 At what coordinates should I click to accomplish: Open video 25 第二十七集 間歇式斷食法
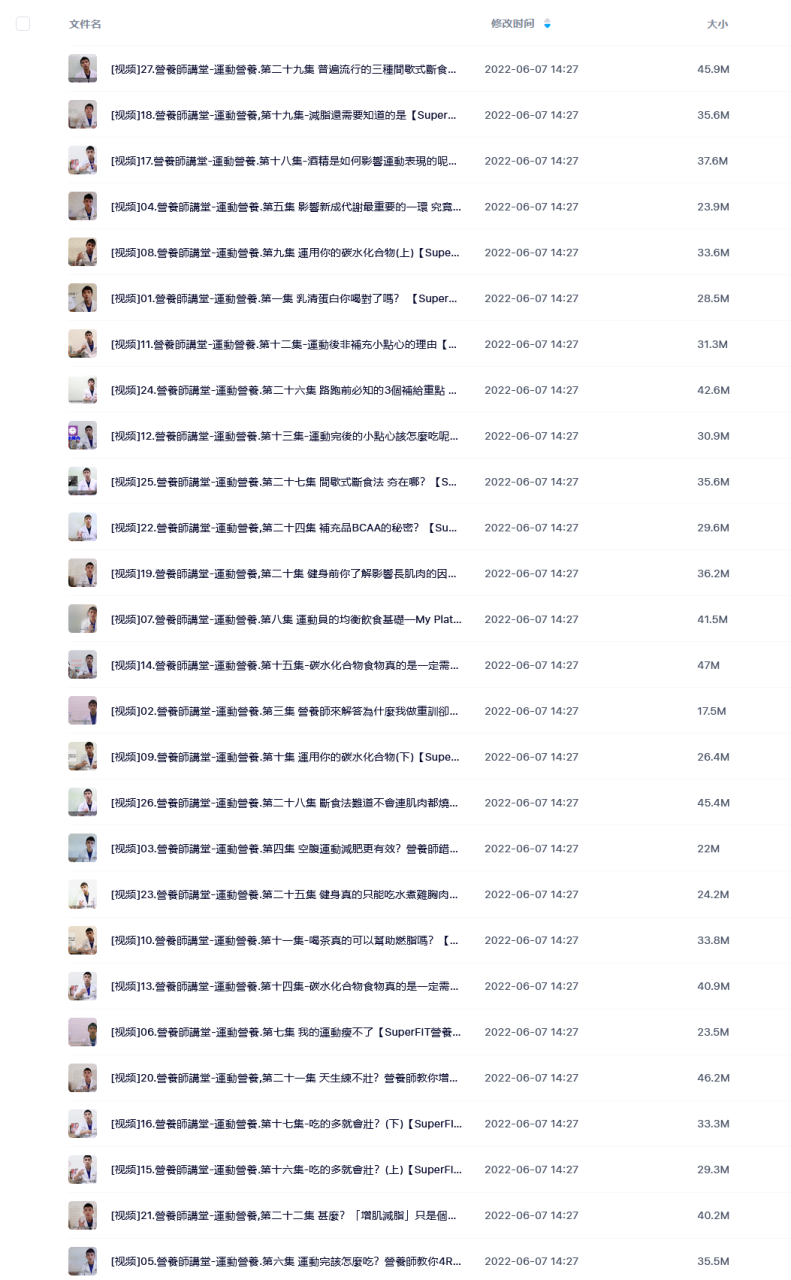click(284, 482)
